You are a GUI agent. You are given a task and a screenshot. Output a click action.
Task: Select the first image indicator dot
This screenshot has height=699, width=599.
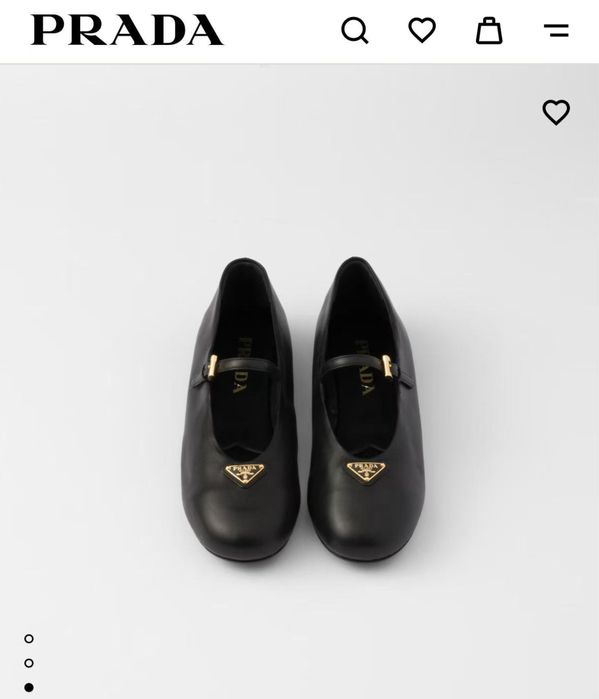(x=29, y=639)
